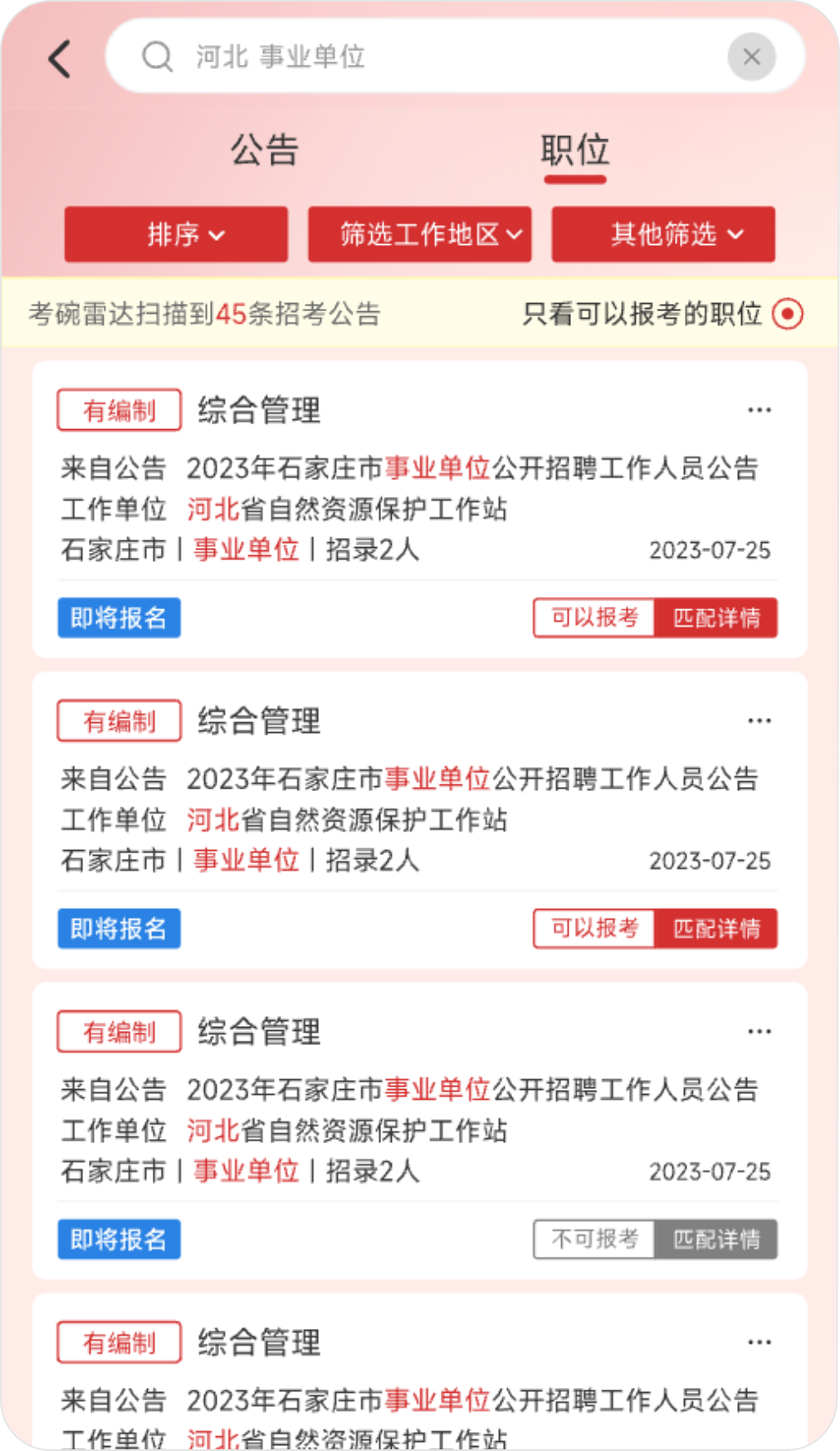Tap the search field showing 河北 事业单位
Screen dimensions: 840x1451
(432, 56)
